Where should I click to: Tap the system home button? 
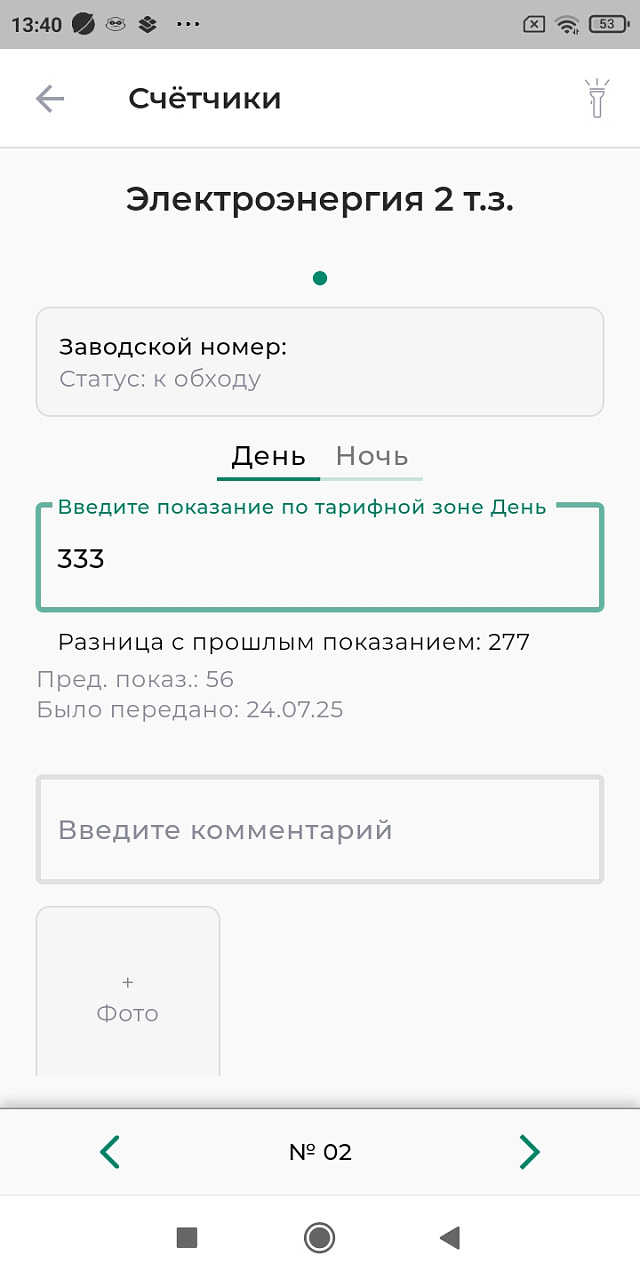pyautogui.click(x=320, y=1238)
